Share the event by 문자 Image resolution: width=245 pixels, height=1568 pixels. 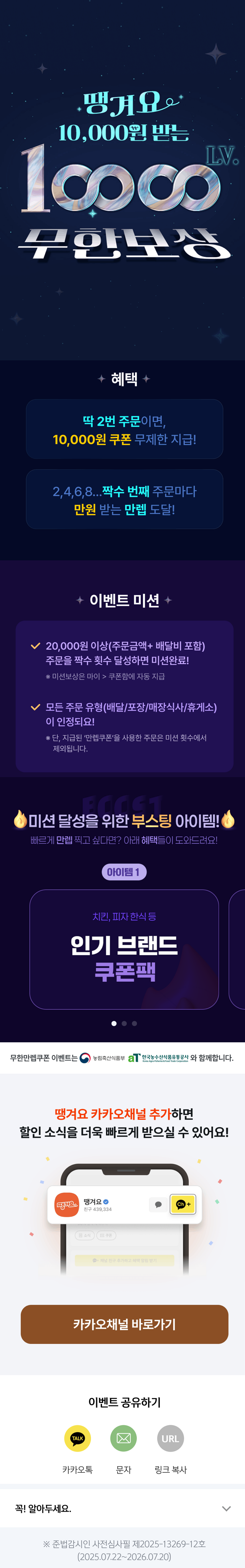[123, 1438]
